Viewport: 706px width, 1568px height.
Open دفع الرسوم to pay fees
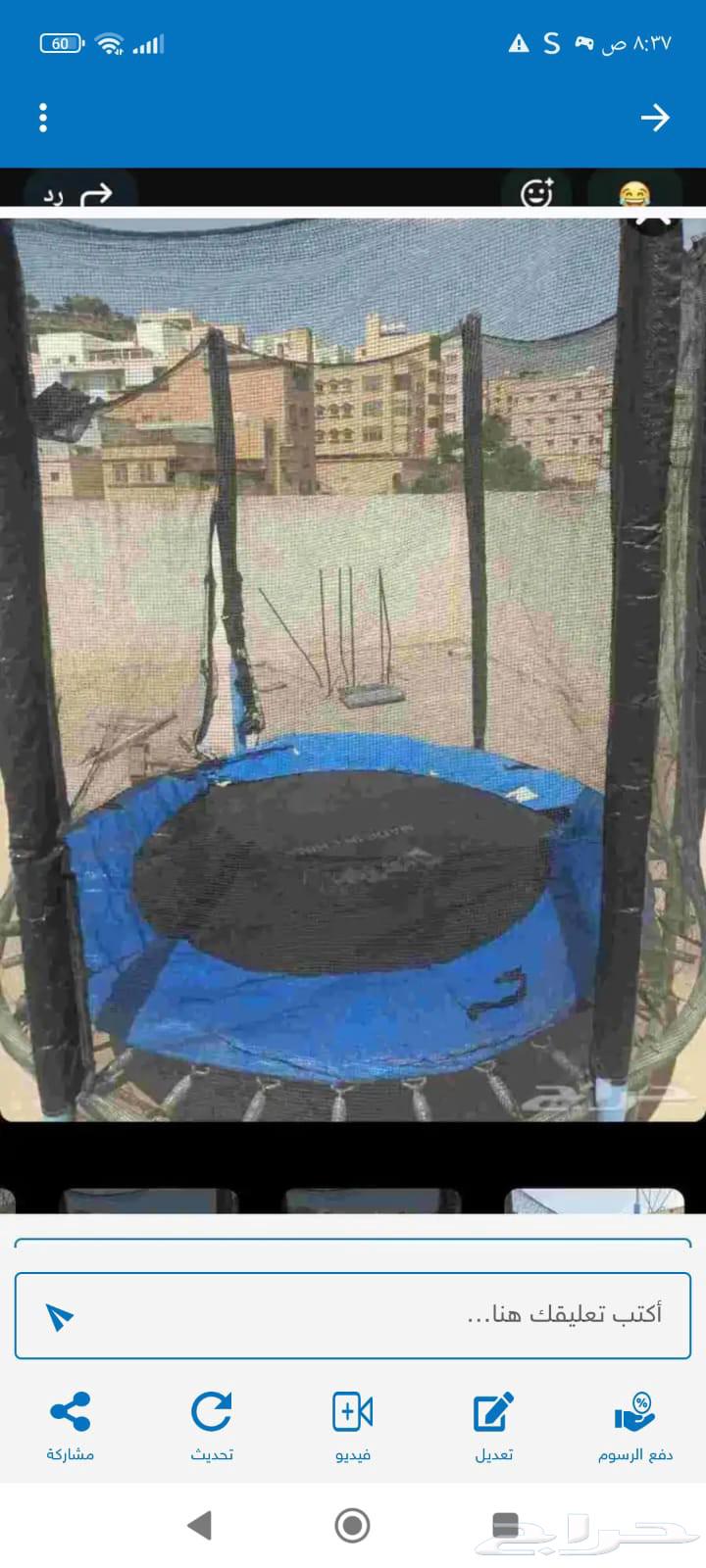(635, 1427)
